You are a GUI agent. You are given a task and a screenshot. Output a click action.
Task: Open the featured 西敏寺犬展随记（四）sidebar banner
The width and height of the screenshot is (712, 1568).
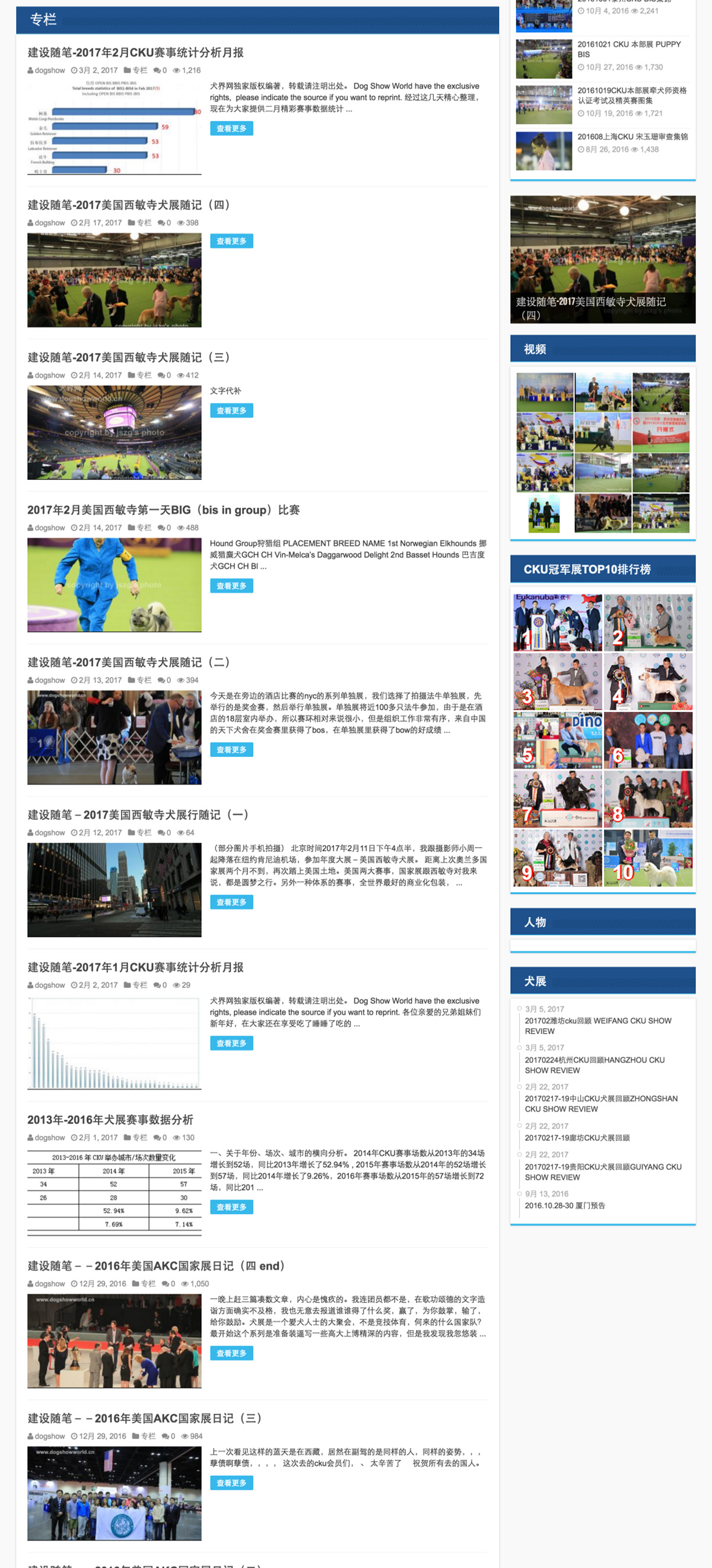click(x=602, y=259)
